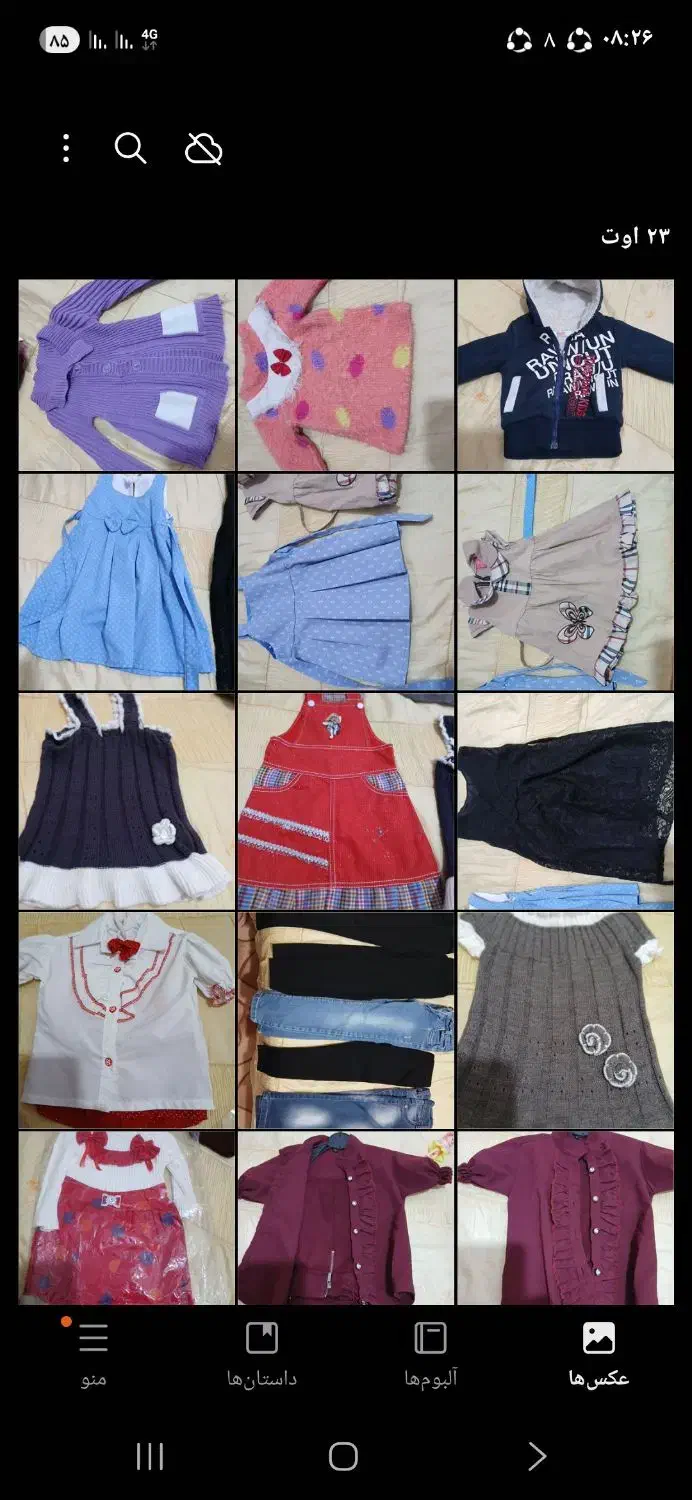Open the red overall dress photo
The image size is (692, 1500).
346,801
